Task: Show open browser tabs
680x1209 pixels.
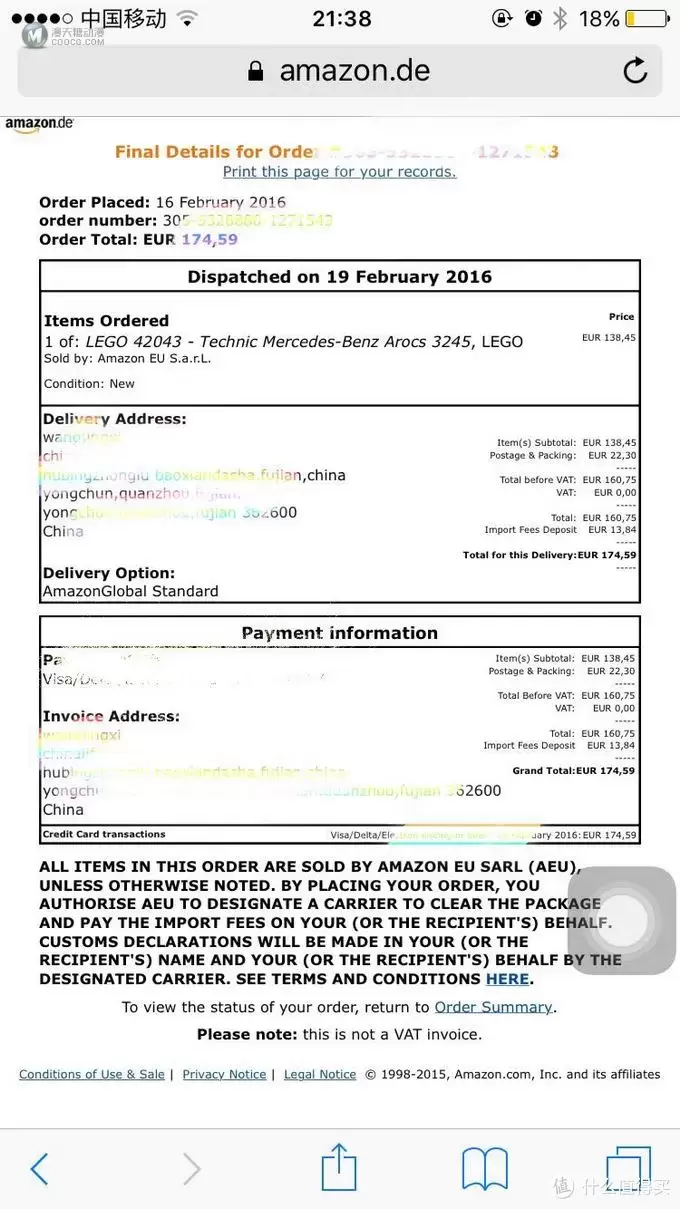Action: click(628, 1168)
